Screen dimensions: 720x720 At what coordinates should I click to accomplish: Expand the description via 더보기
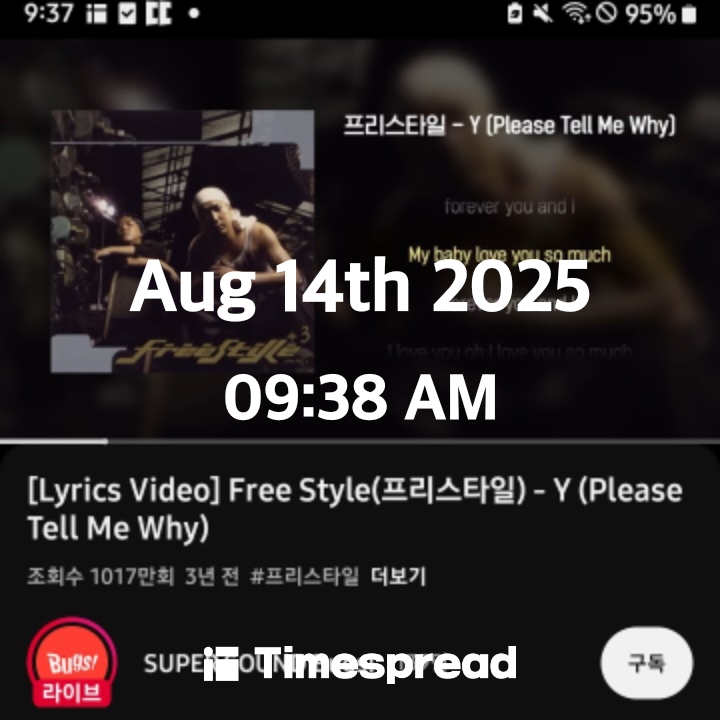click(398, 576)
